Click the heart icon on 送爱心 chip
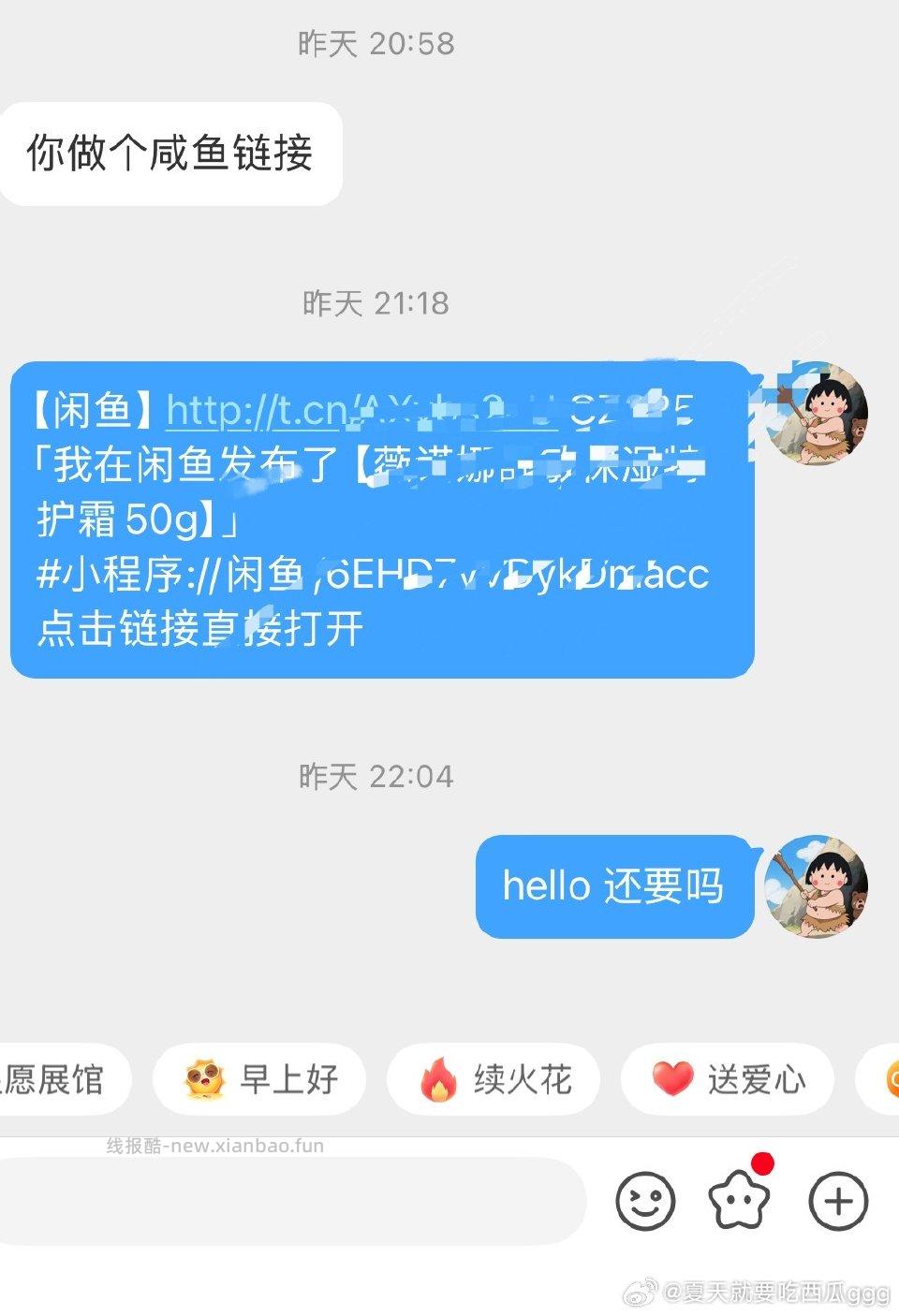This screenshot has width=899, height=1316. click(672, 1079)
